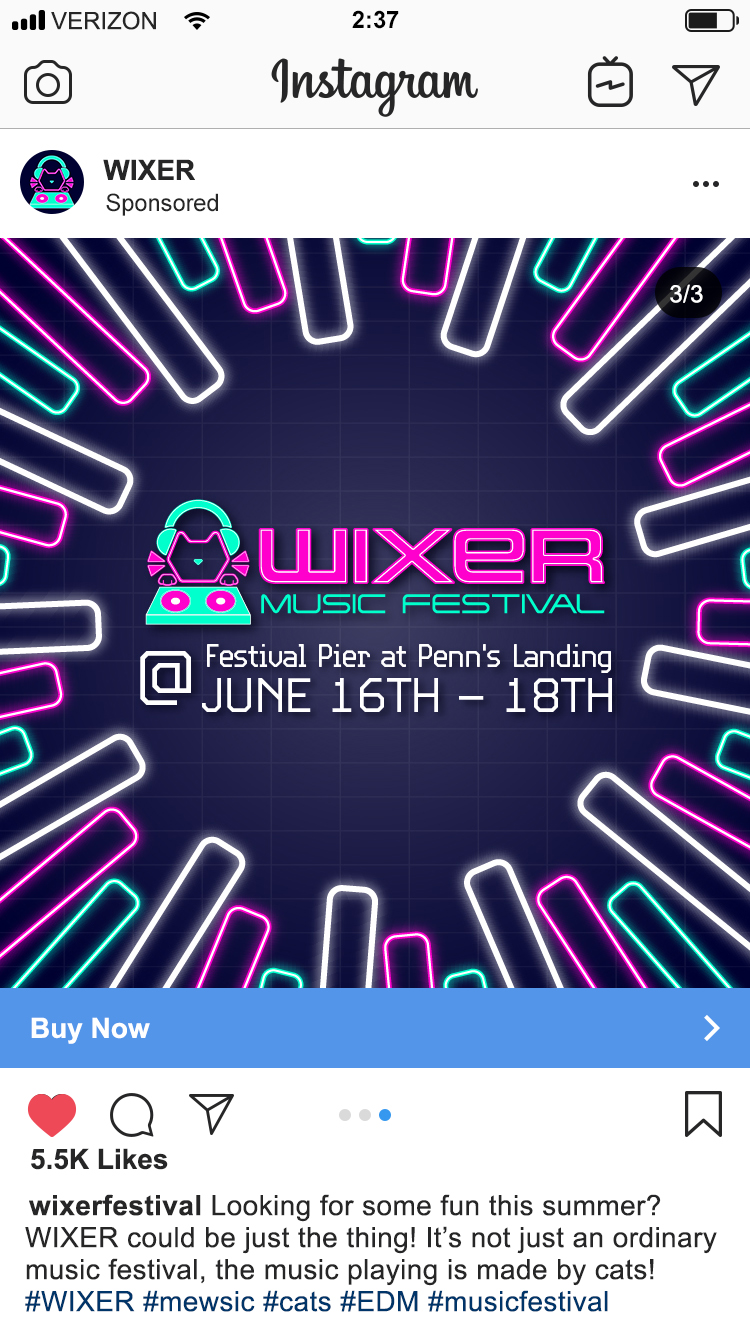Open the post's three-dot options menu
The height and width of the screenshot is (1334, 750).
coord(705,184)
